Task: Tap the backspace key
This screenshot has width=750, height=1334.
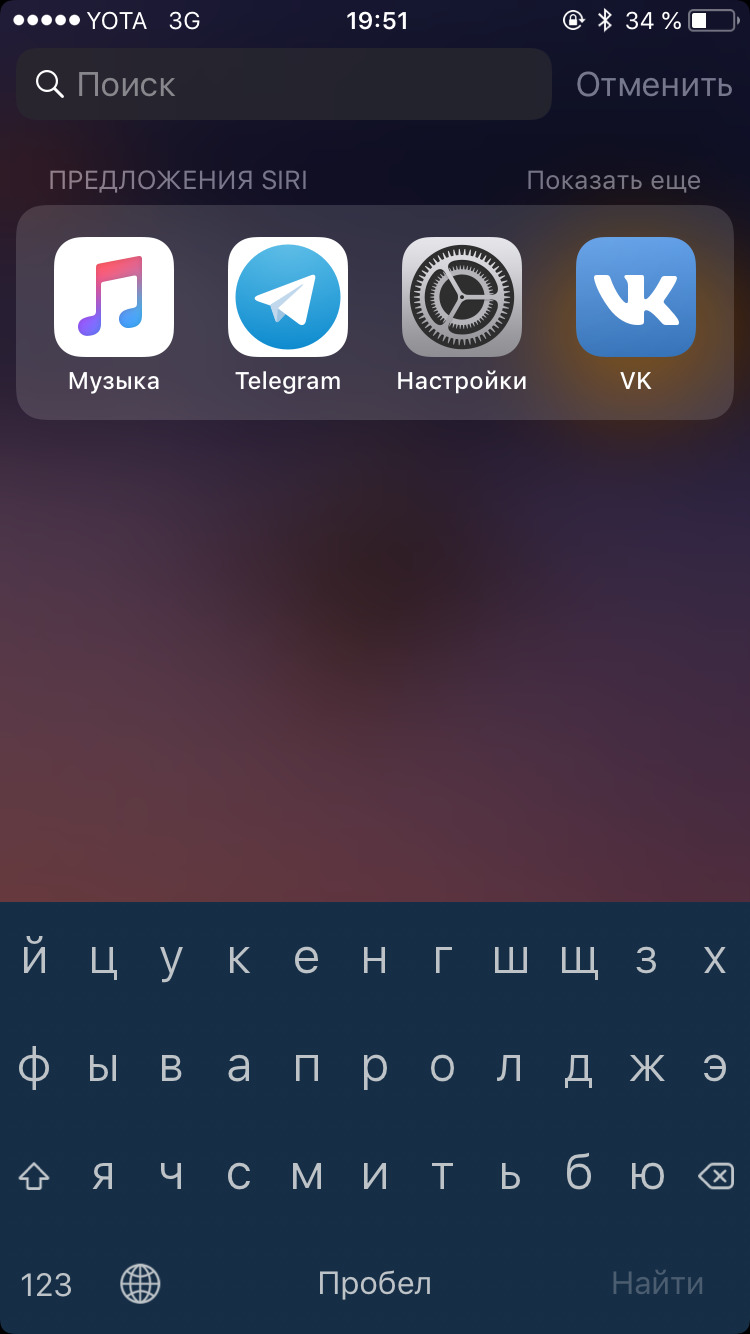Action: point(715,1177)
